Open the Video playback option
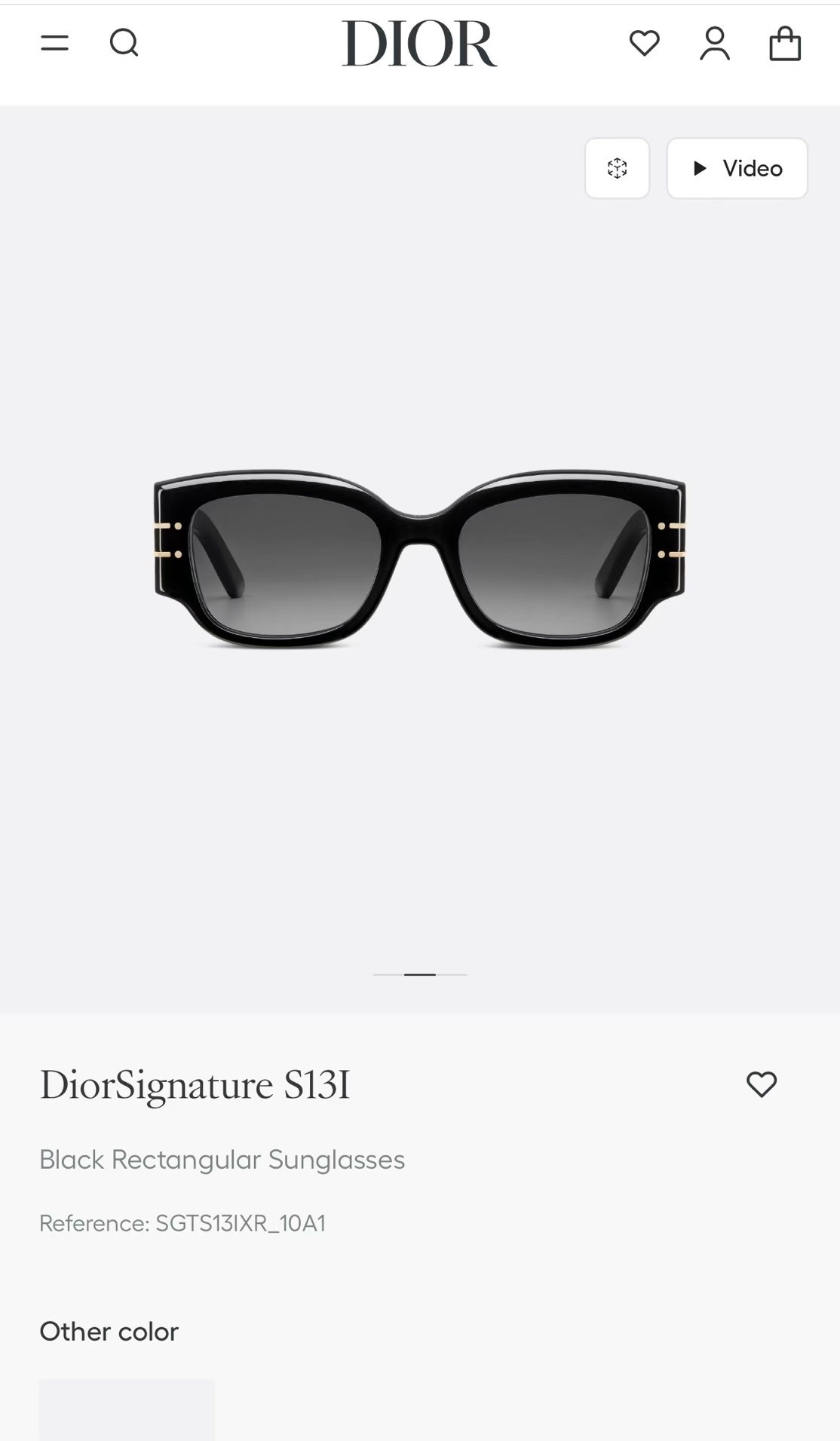This screenshot has width=840, height=1441. click(x=737, y=168)
